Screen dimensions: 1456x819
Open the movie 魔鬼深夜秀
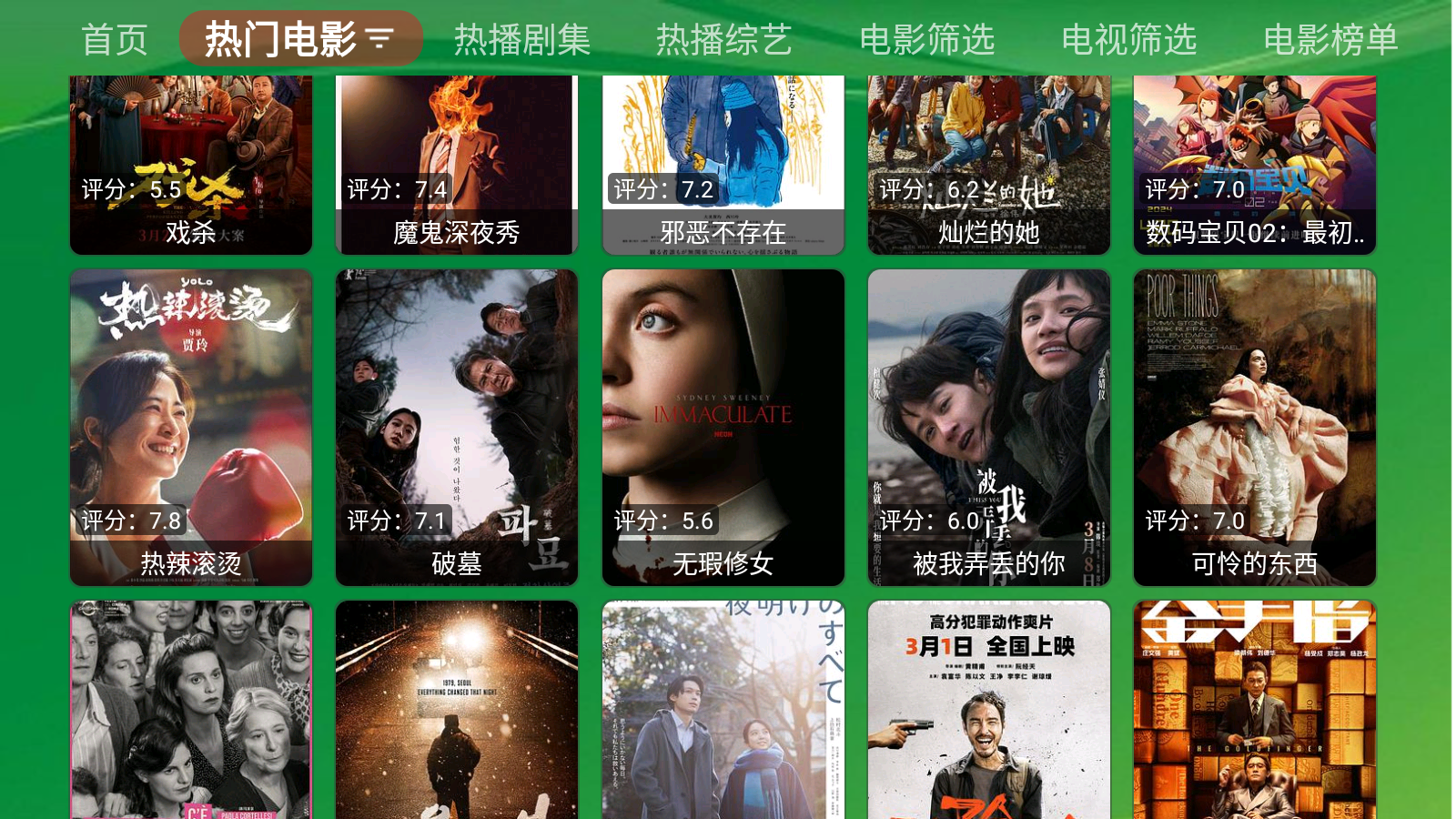click(457, 164)
